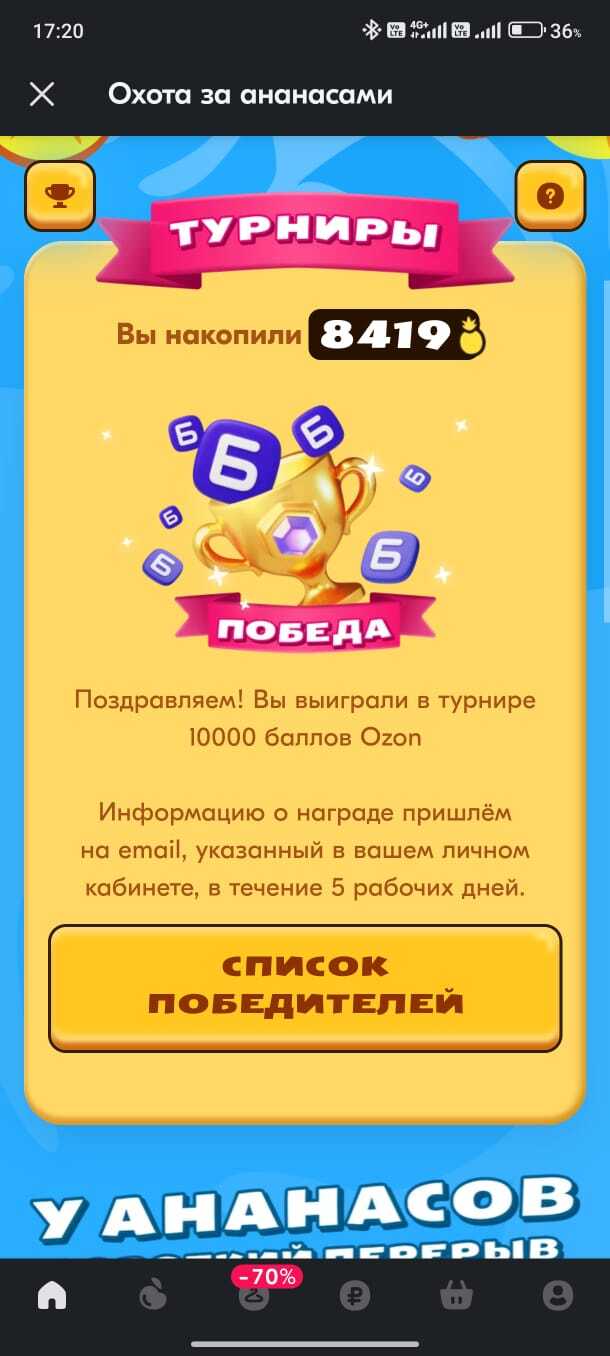Open the question mark help button
The height and width of the screenshot is (1356, 610).
tap(550, 196)
